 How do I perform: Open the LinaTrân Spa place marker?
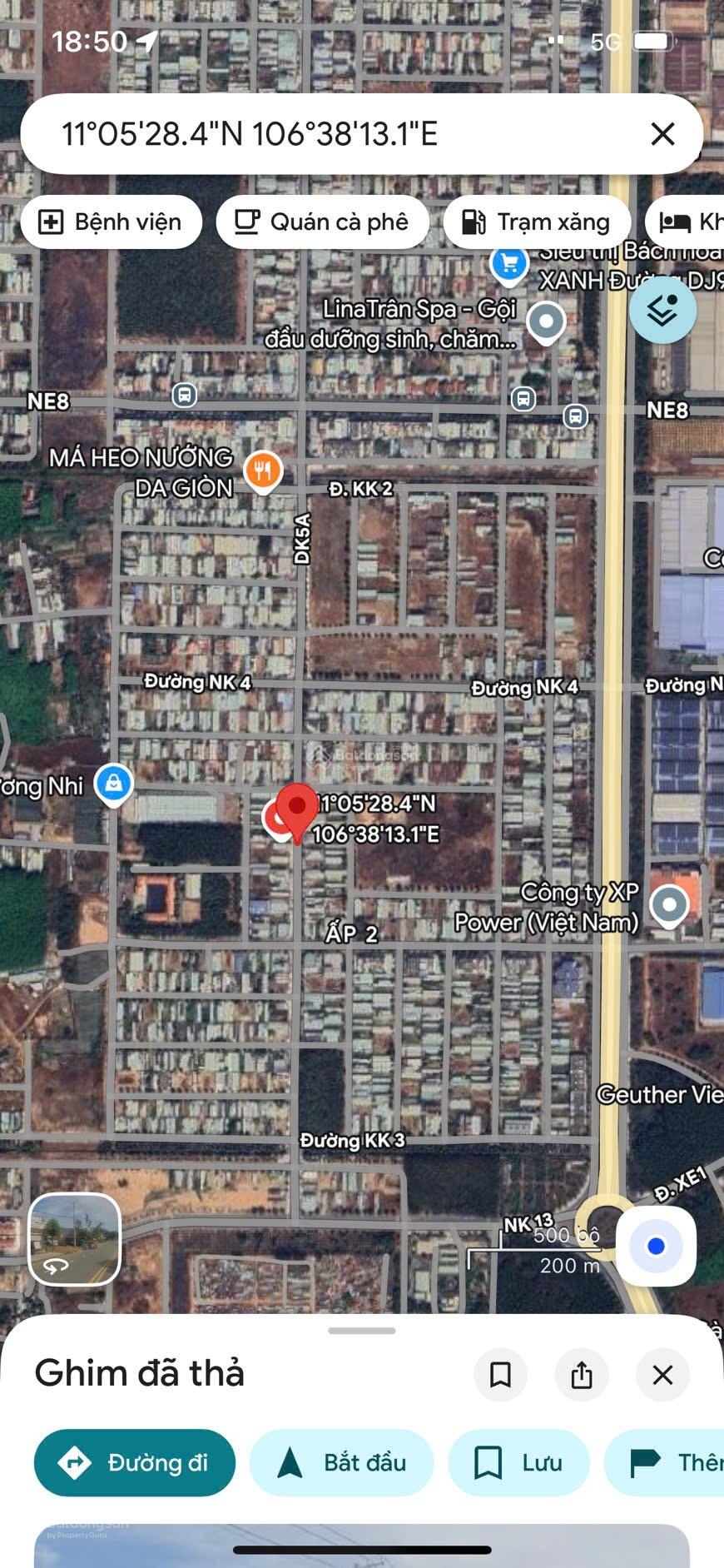(547, 322)
